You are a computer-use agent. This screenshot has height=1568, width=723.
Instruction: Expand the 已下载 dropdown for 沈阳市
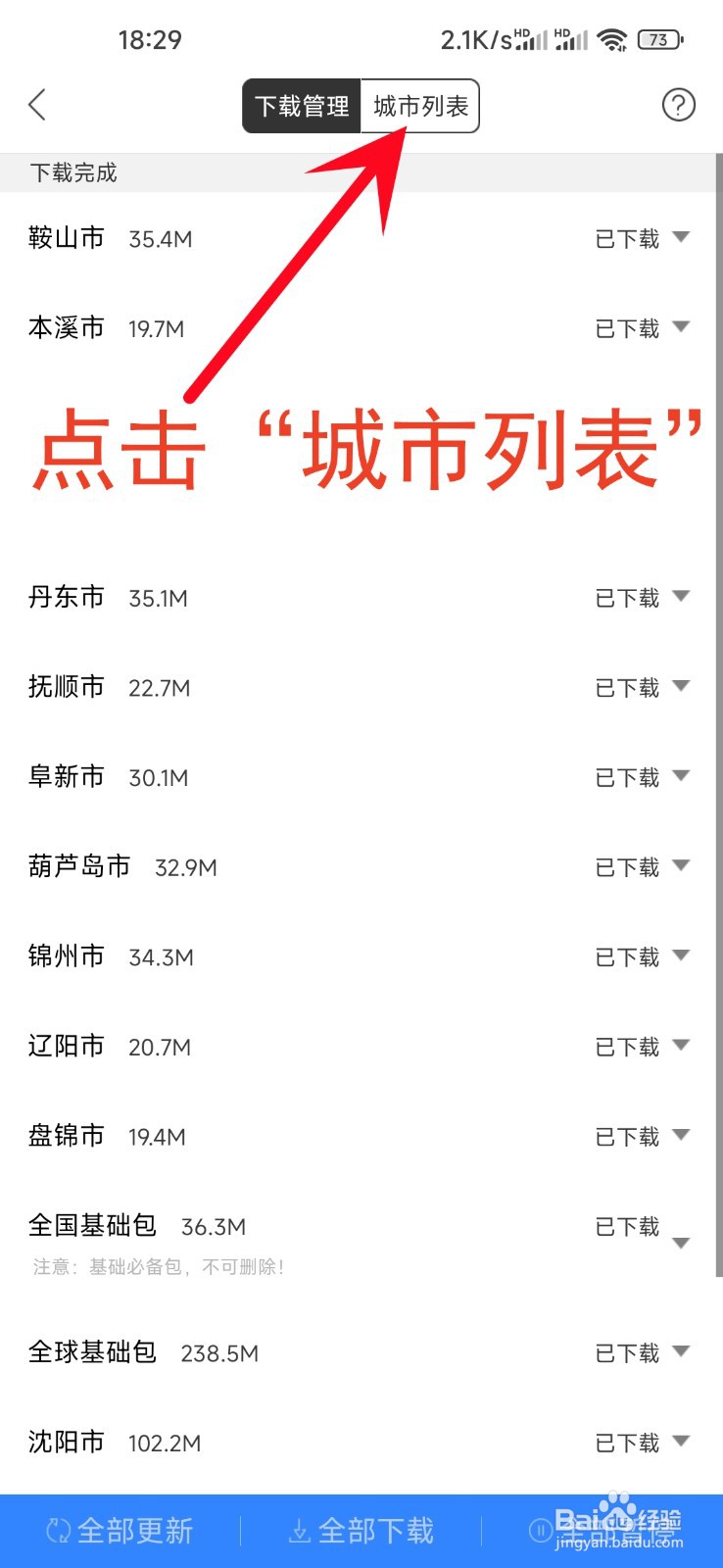click(x=643, y=1443)
